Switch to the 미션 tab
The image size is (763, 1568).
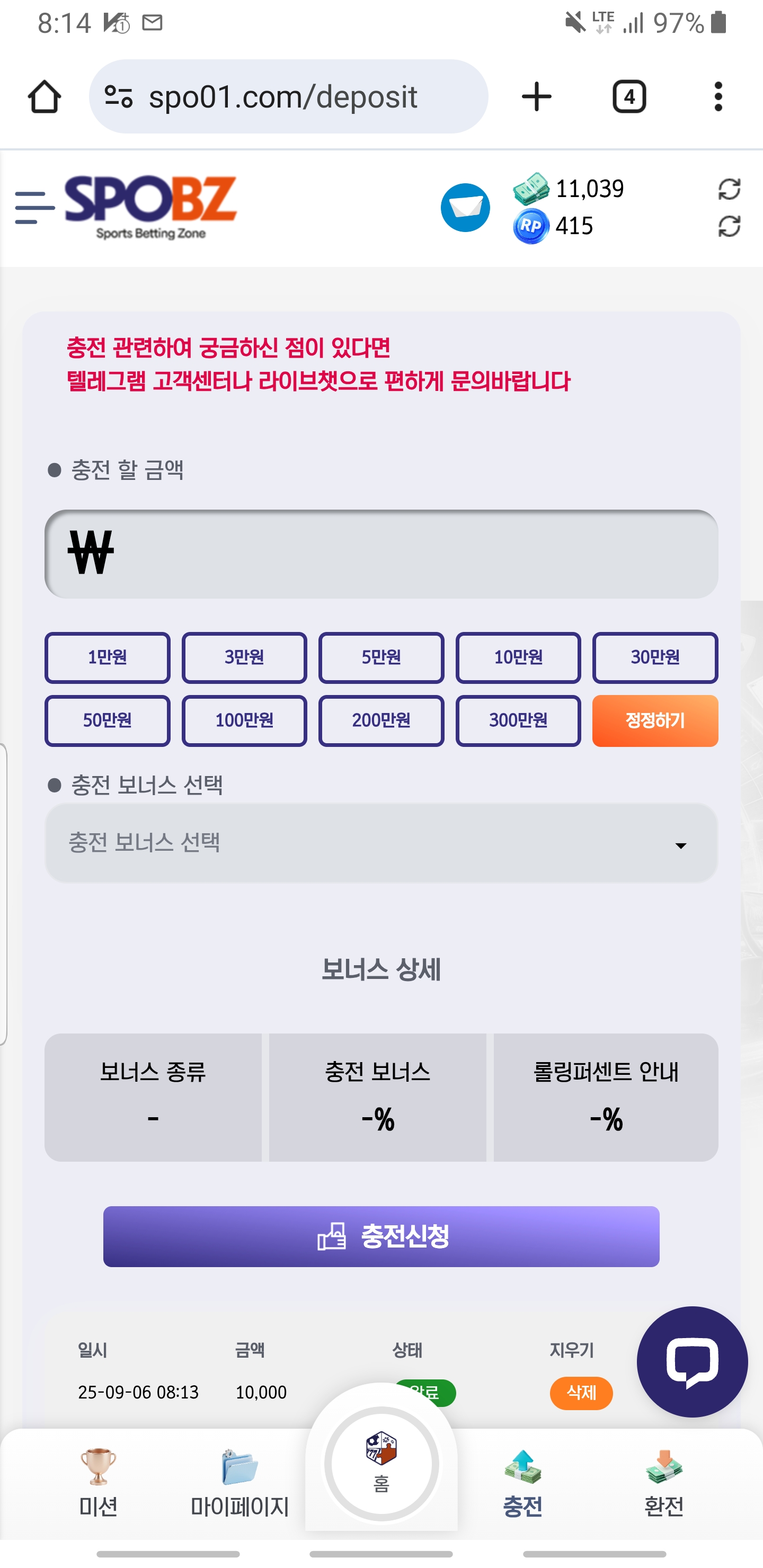click(x=98, y=1483)
